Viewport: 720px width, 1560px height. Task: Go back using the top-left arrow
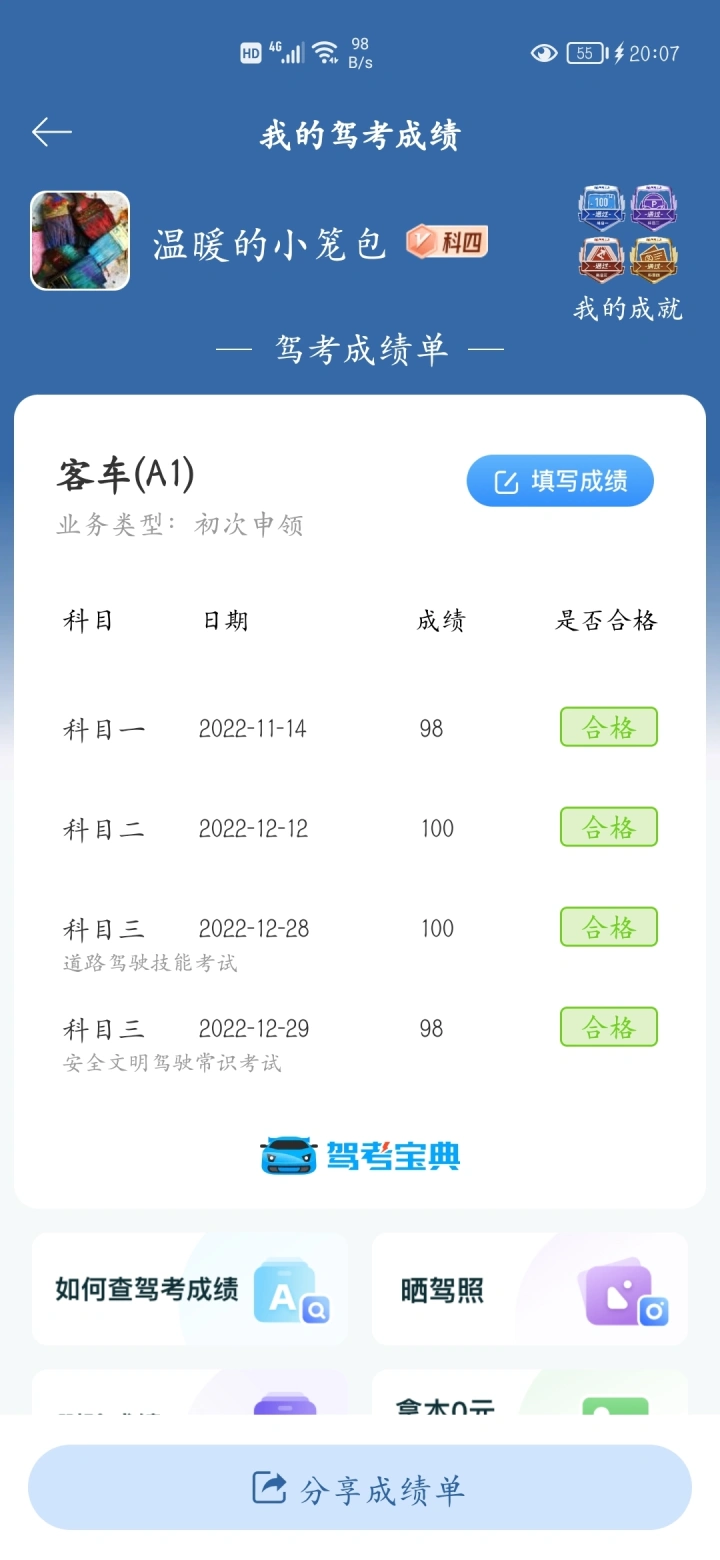click(x=51, y=132)
